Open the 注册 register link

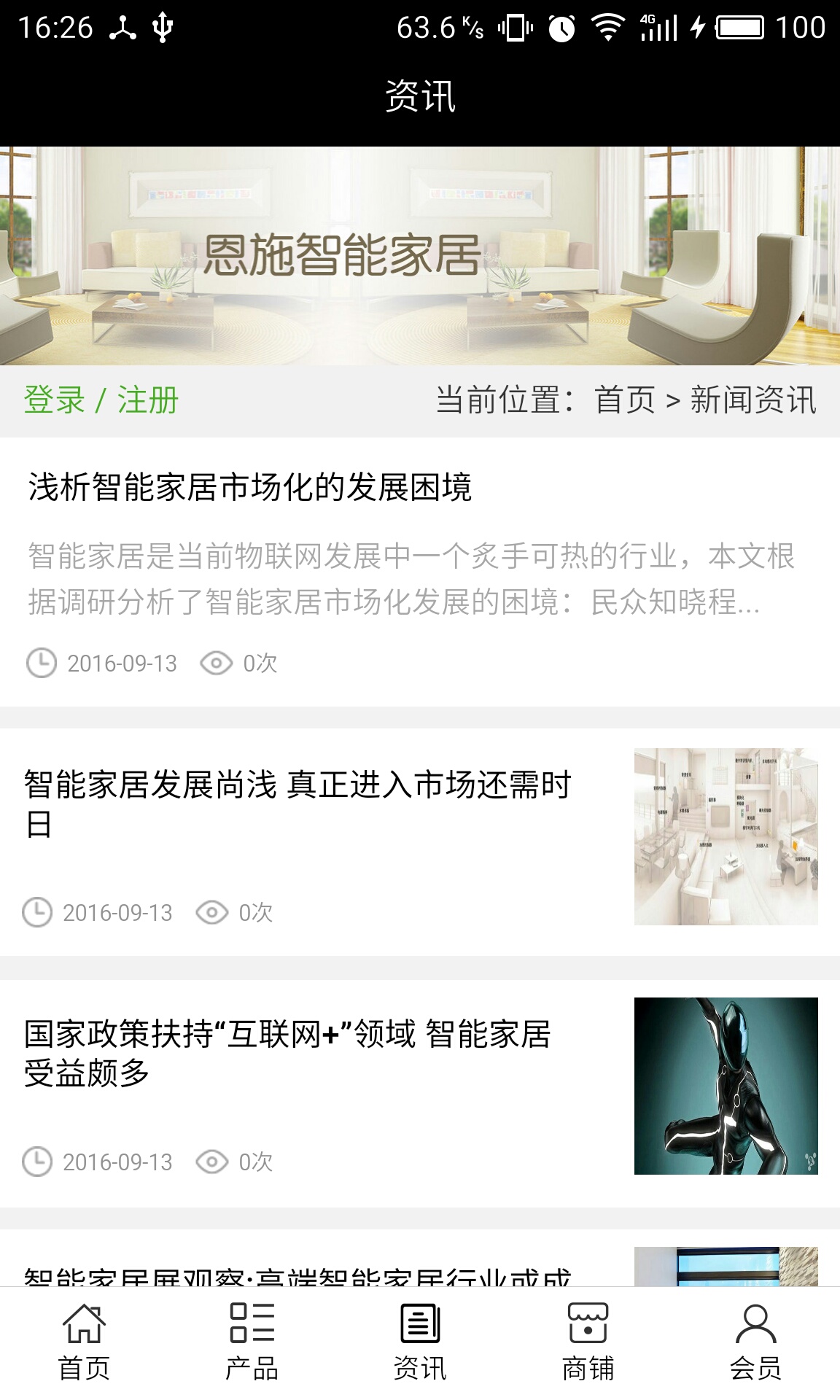[148, 400]
